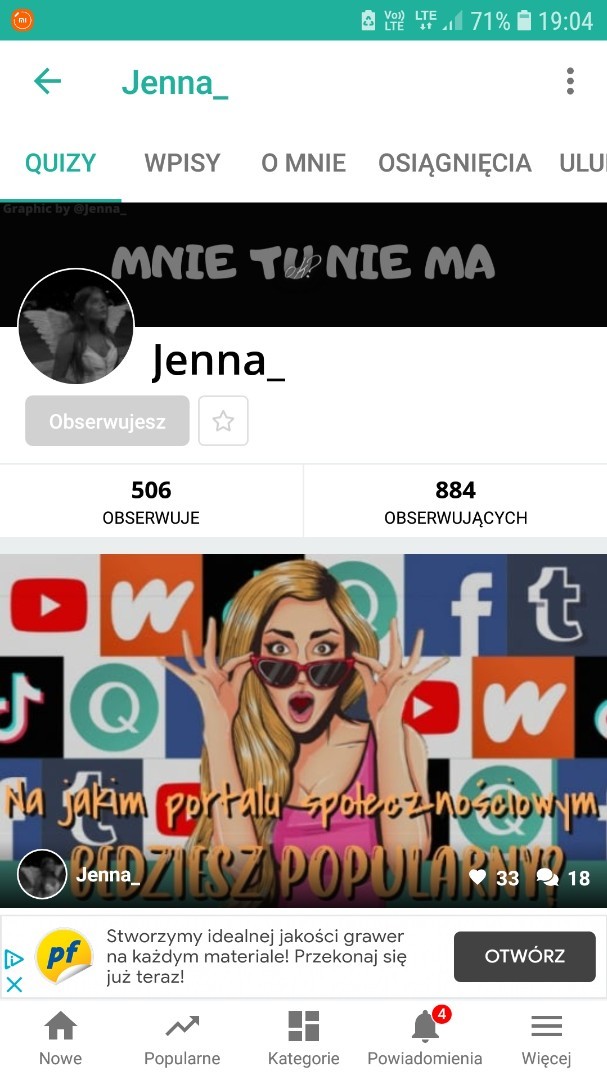This screenshot has width=607, height=1080.
Task: Go back using the arrow icon
Action: (48, 81)
